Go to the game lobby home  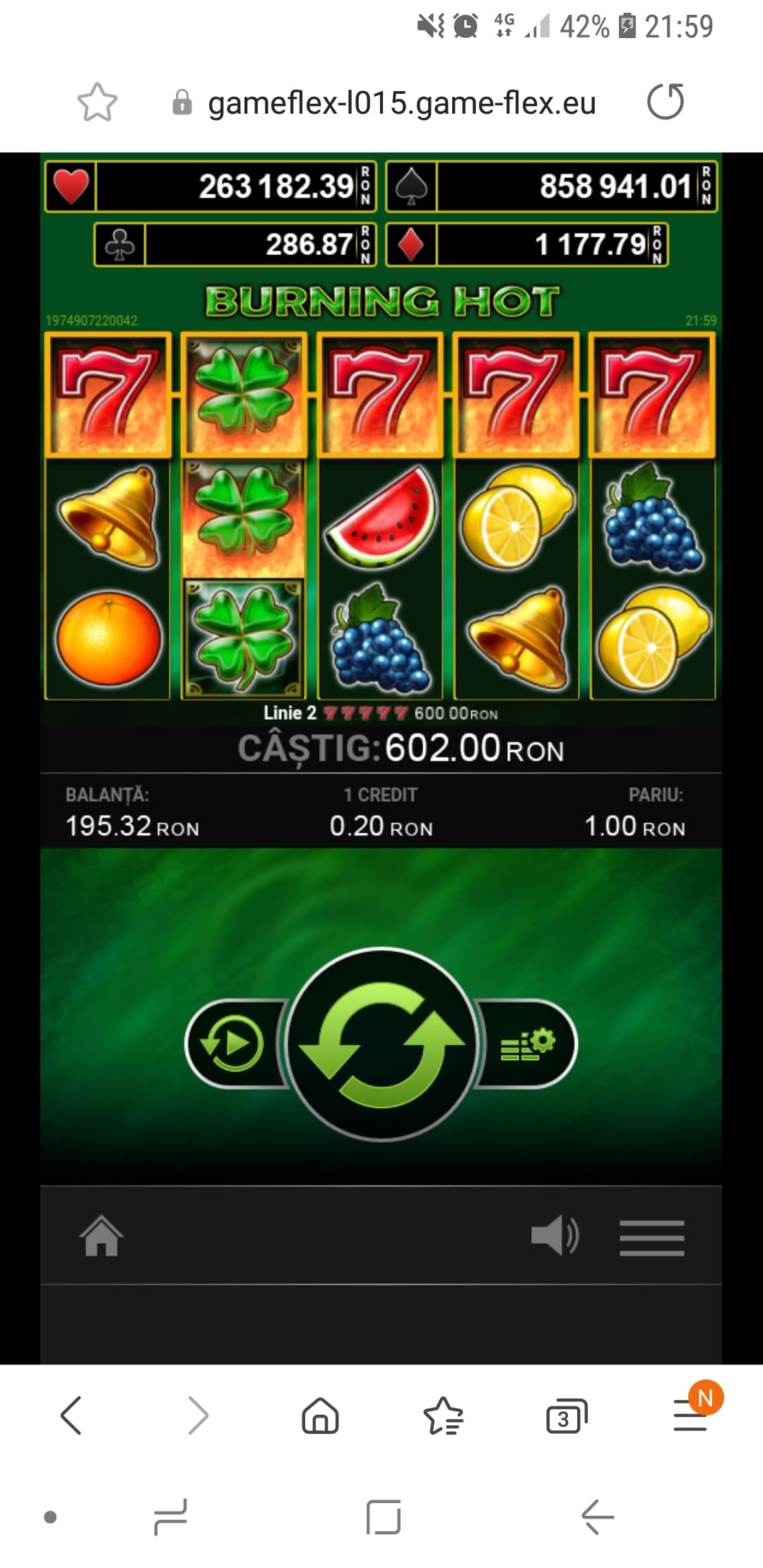[101, 1236]
